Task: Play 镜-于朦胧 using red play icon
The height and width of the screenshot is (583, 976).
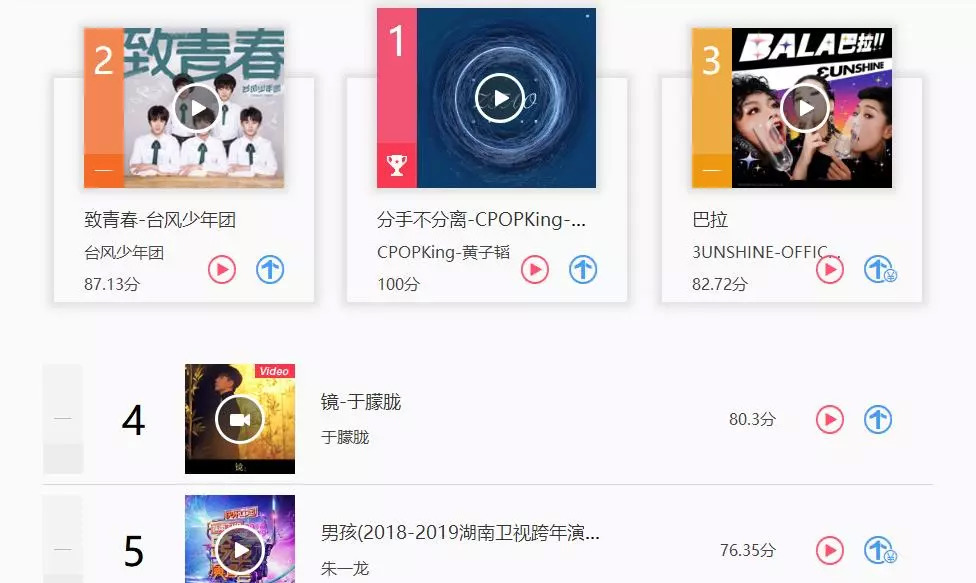Action: pyautogui.click(x=830, y=419)
